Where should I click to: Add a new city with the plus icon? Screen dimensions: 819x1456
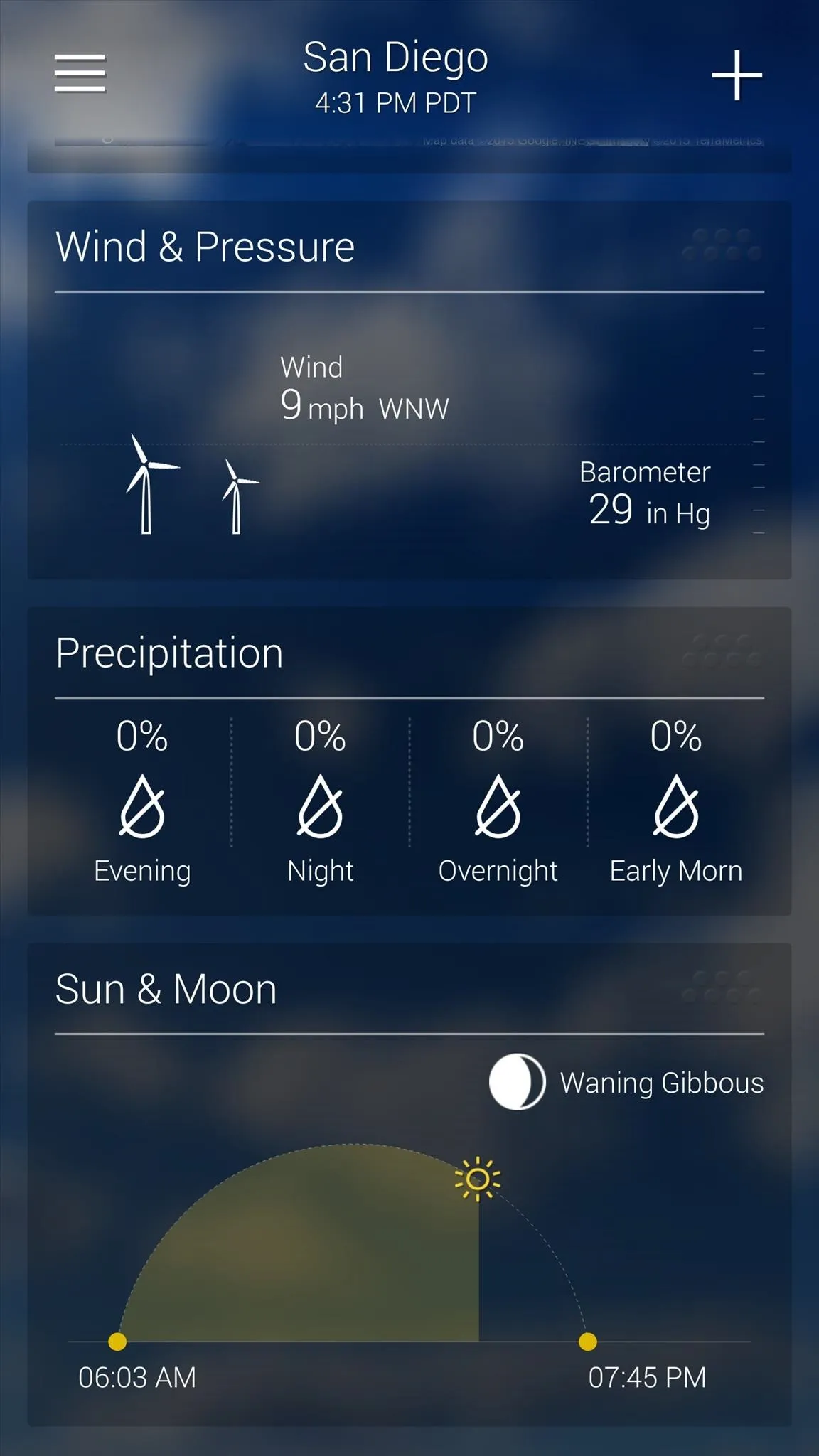tap(737, 75)
